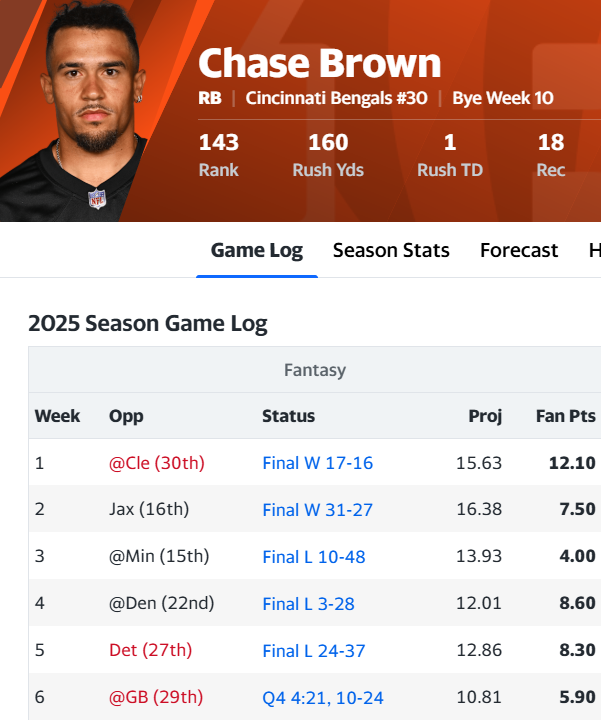
Task: Switch to the Forecast tab
Action: [x=519, y=250]
